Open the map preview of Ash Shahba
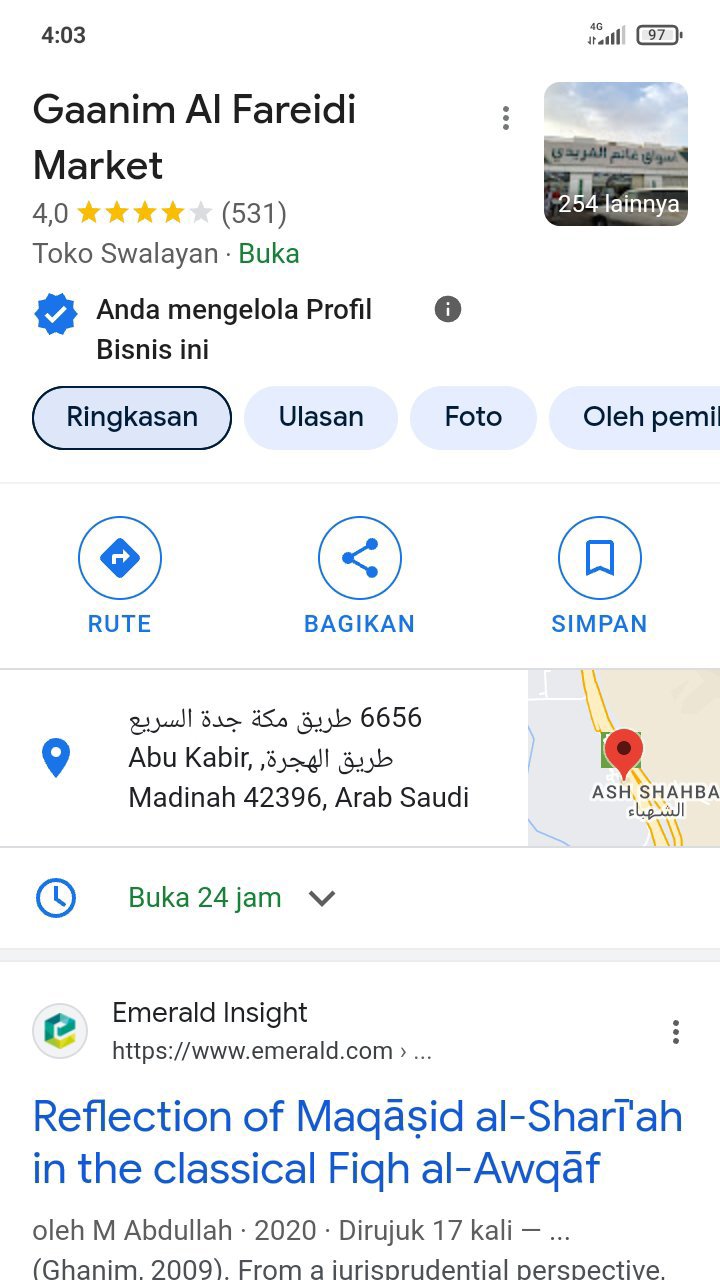Viewport: 720px width, 1280px height. click(x=624, y=758)
